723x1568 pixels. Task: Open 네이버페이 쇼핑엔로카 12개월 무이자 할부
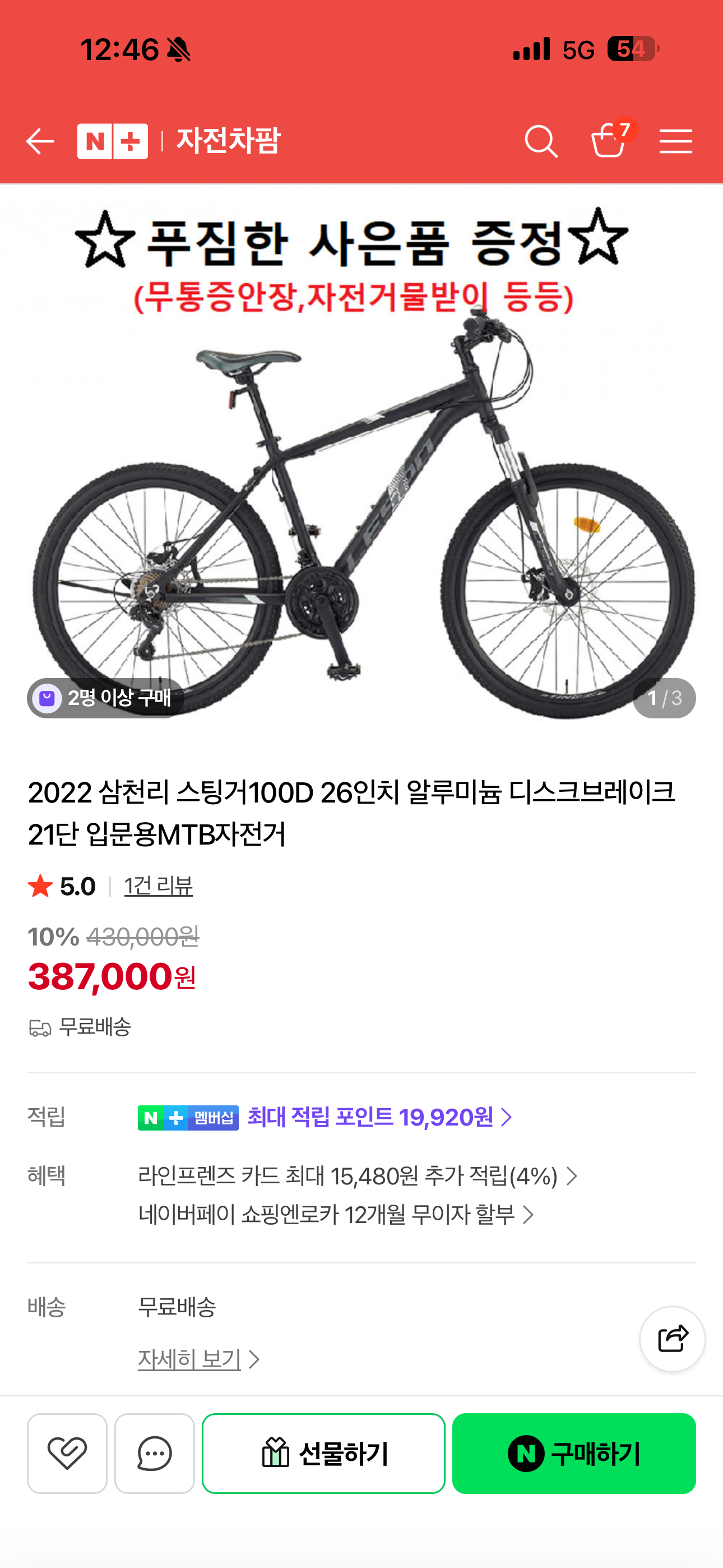[336, 1214]
